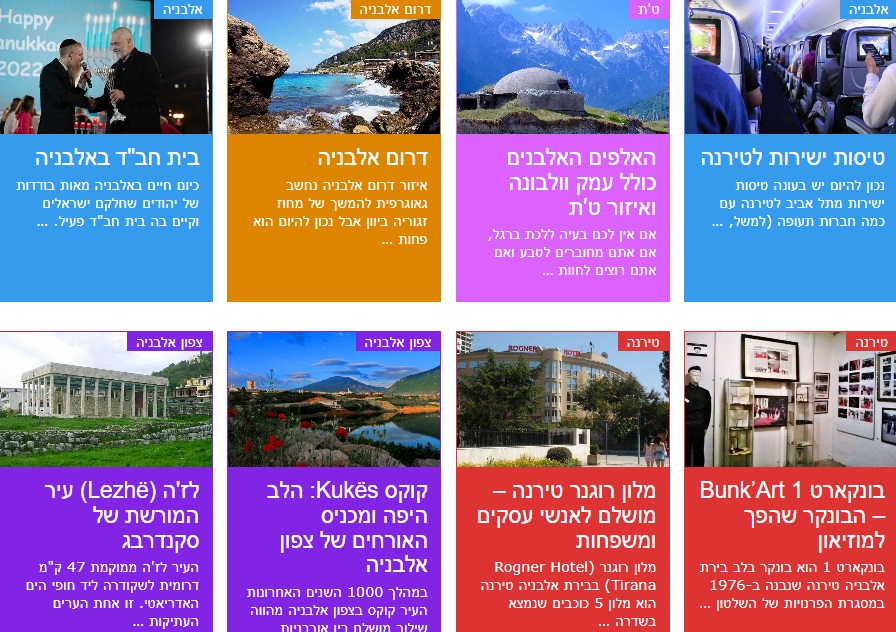Tap the צפון אלבניה tag on Kukës card

[398, 342]
